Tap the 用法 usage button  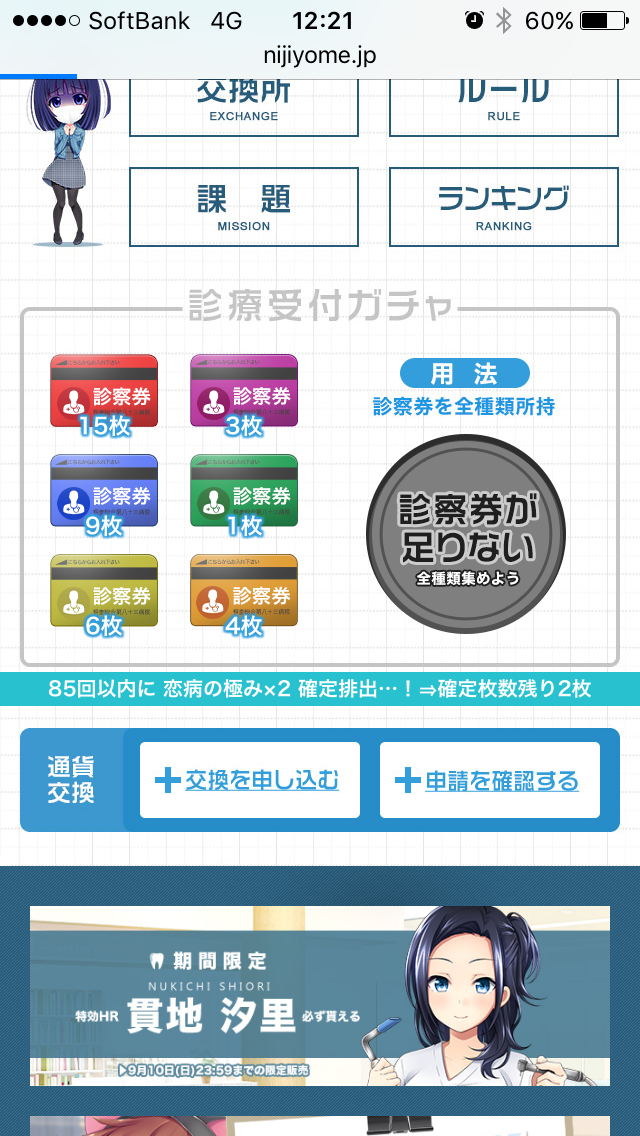[x=464, y=374]
